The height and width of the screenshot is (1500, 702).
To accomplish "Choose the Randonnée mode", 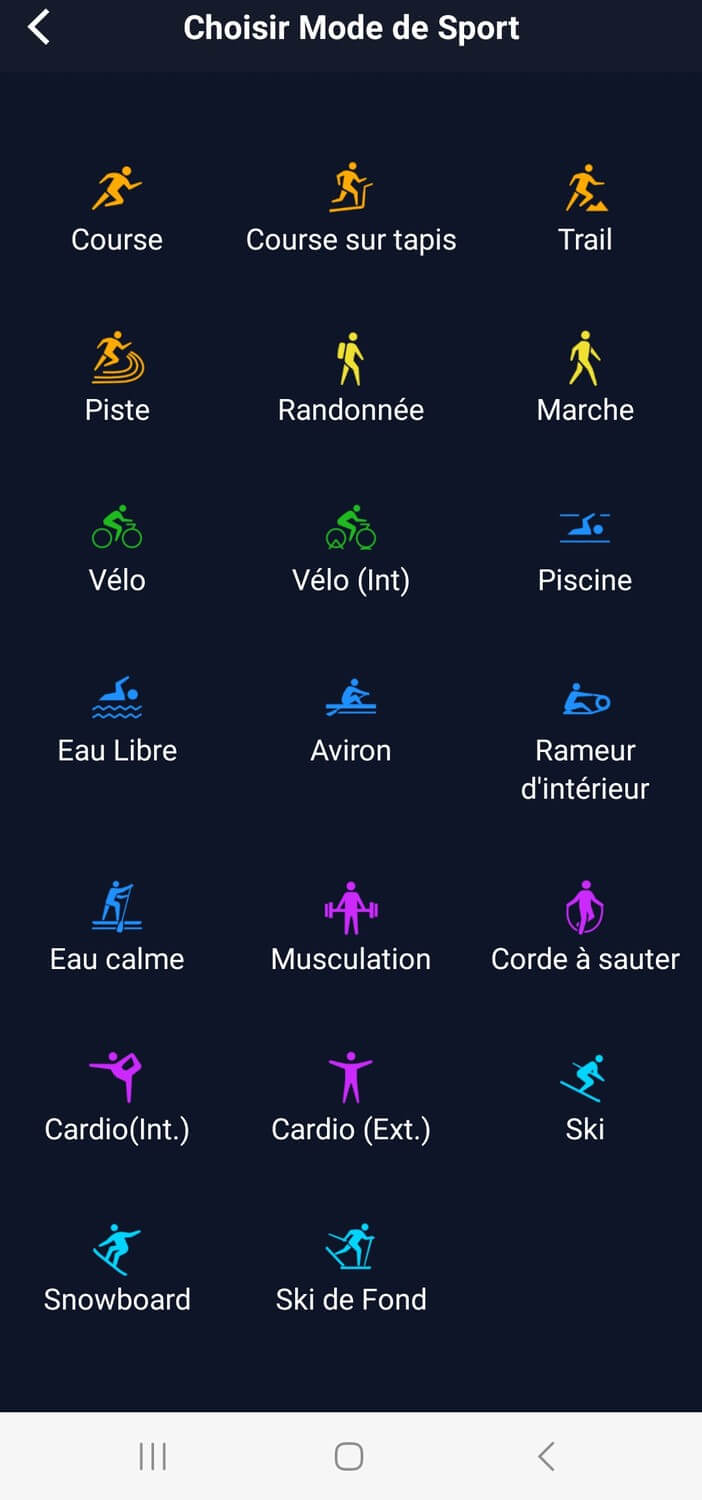I will [x=351, y=378].
